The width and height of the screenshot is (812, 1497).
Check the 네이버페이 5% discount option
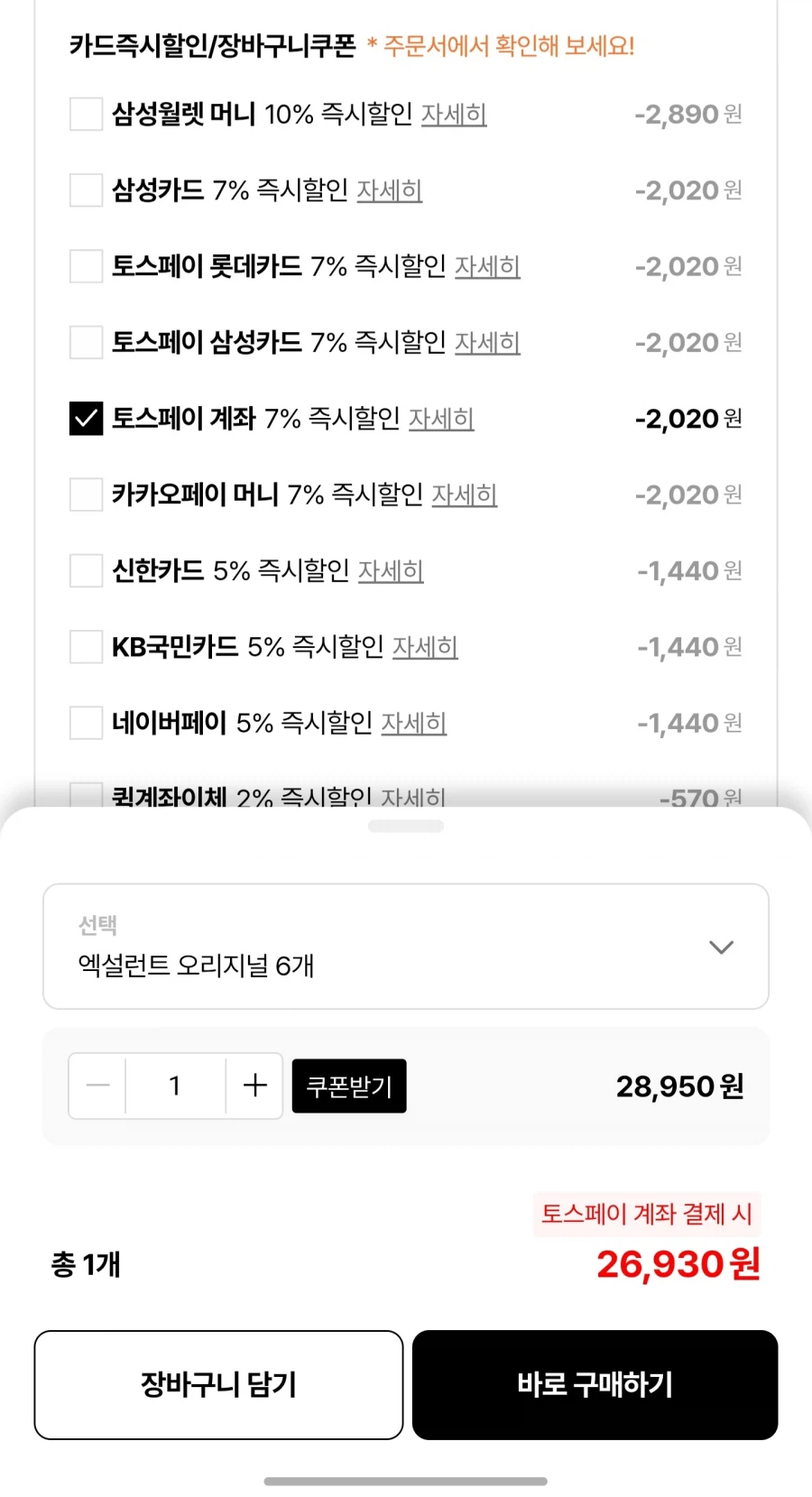[85, 723]
